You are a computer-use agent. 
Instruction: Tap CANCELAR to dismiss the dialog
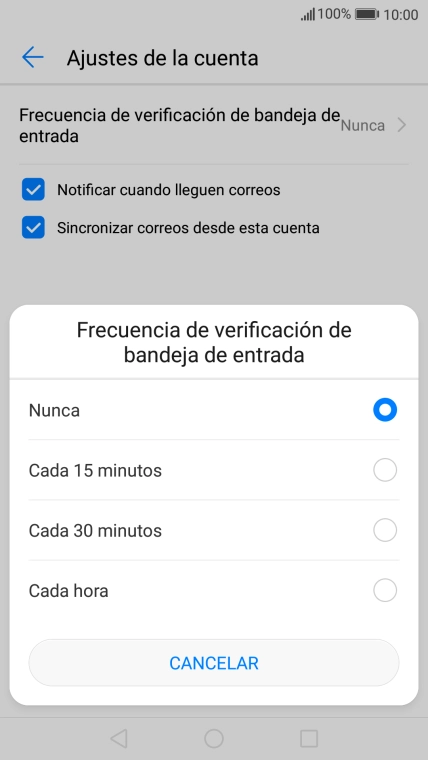click(x=214, y=663)
